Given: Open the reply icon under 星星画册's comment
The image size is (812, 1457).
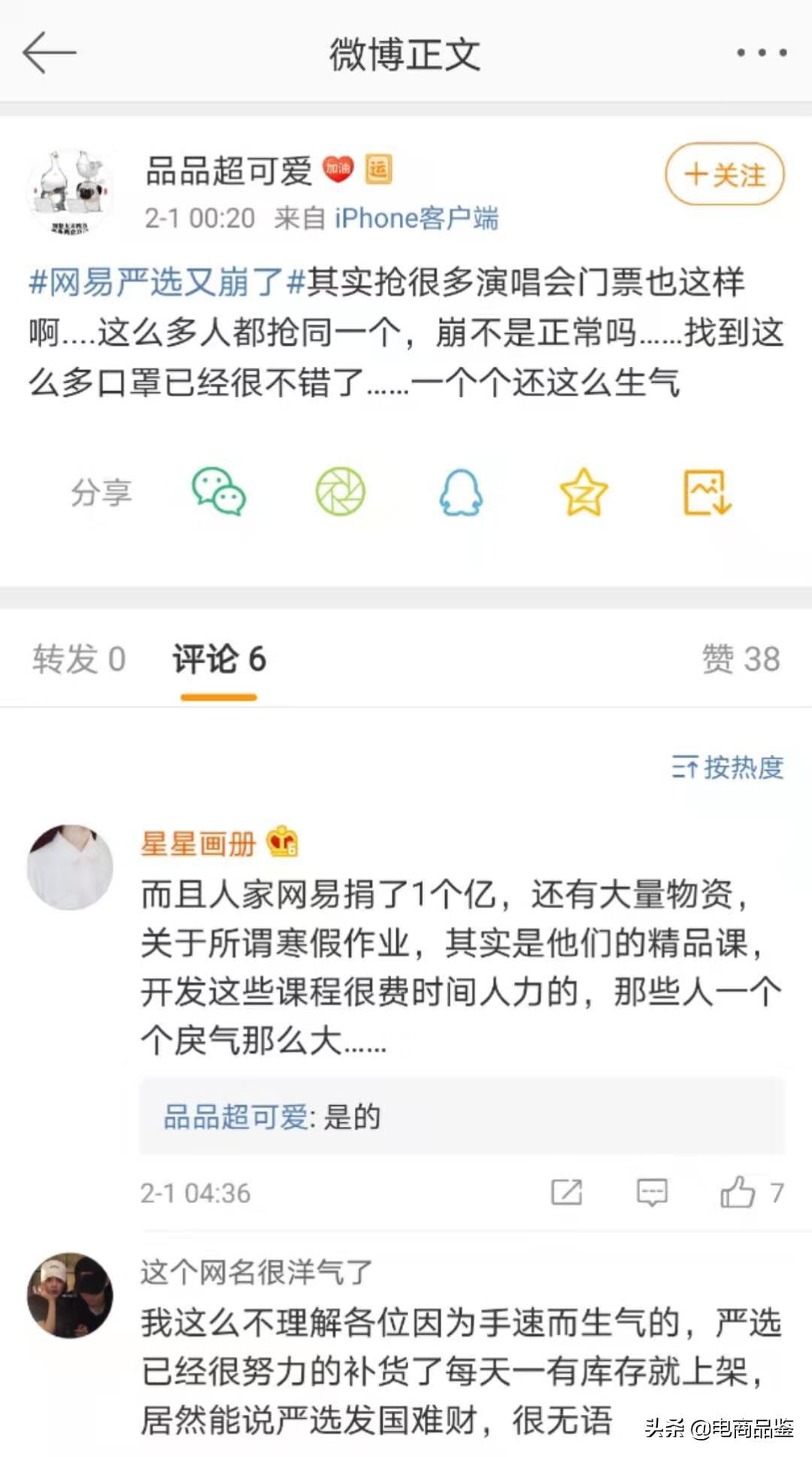Looking at the screenshot, I should pyautogui.click(x=651, y=1192).
